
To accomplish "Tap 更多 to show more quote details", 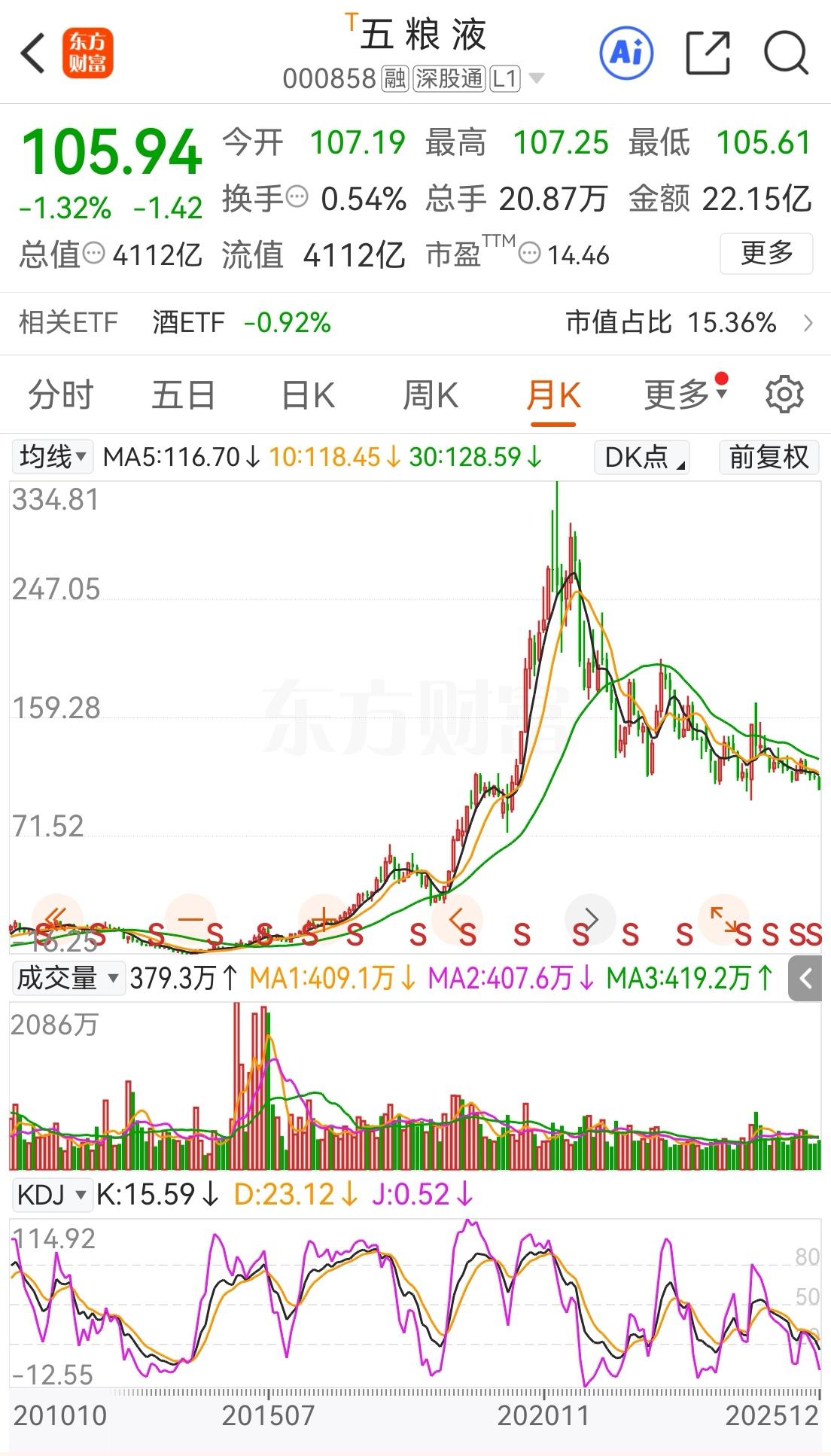I will 766,254.
